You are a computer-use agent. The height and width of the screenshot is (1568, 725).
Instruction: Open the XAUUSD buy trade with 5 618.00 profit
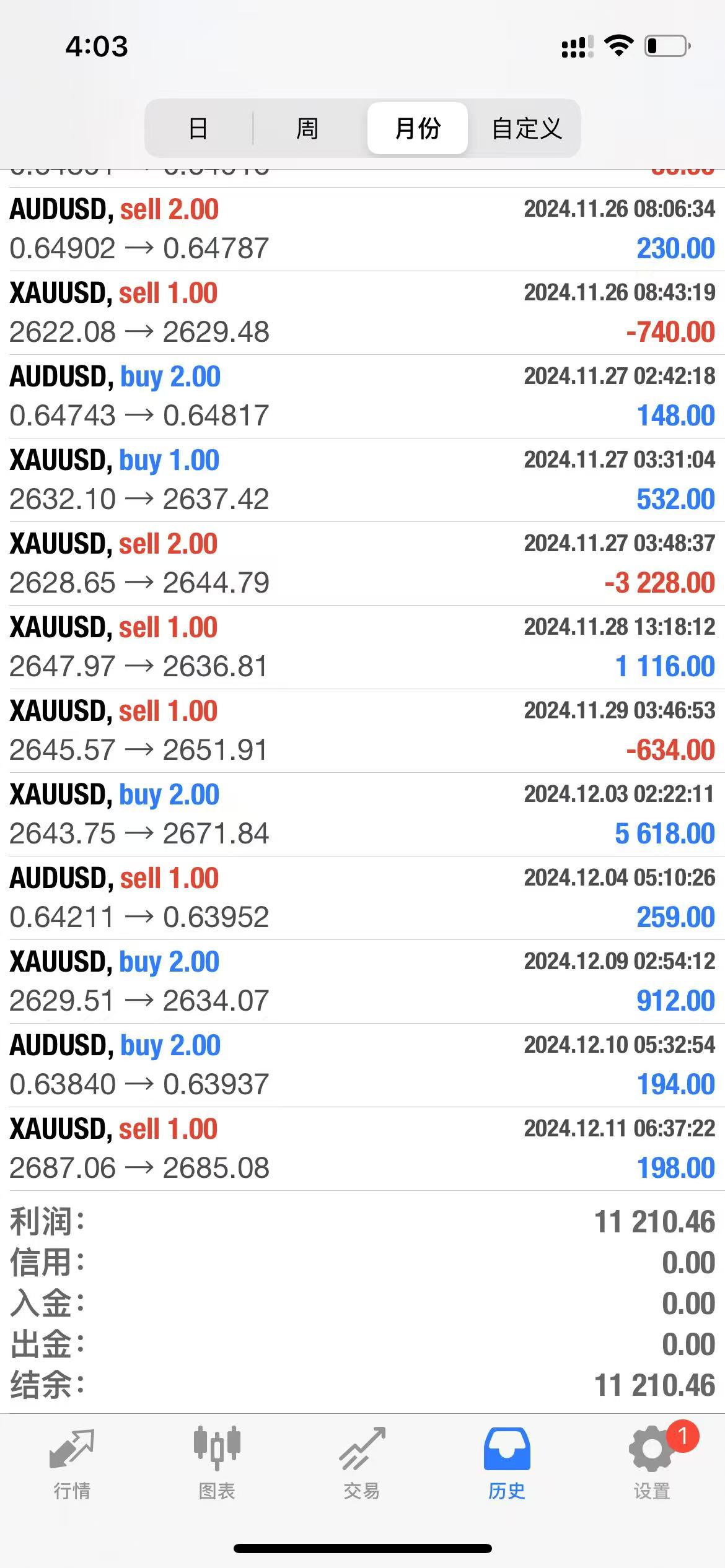tap(362, 814)
